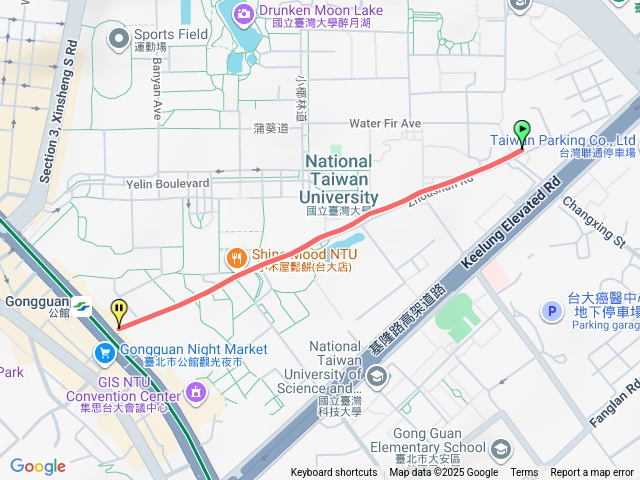Select GIS NTU Convention Center pin
Image resolution: width=640 pixels, height=480 pixels.
pyautogui.click(x=195, y=390)
